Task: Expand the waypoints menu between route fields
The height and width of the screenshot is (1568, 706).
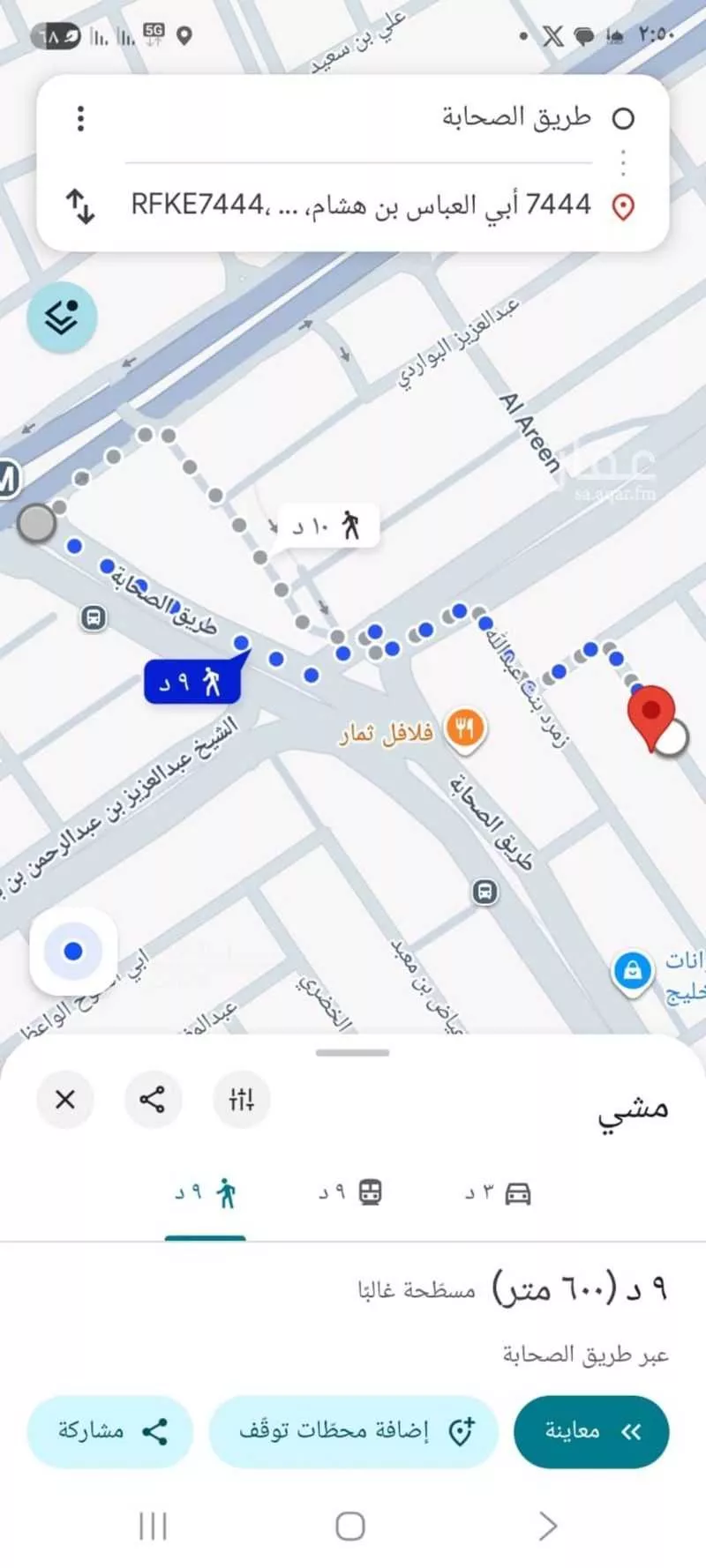Action: pyautogui.click(x=623, y=161)
